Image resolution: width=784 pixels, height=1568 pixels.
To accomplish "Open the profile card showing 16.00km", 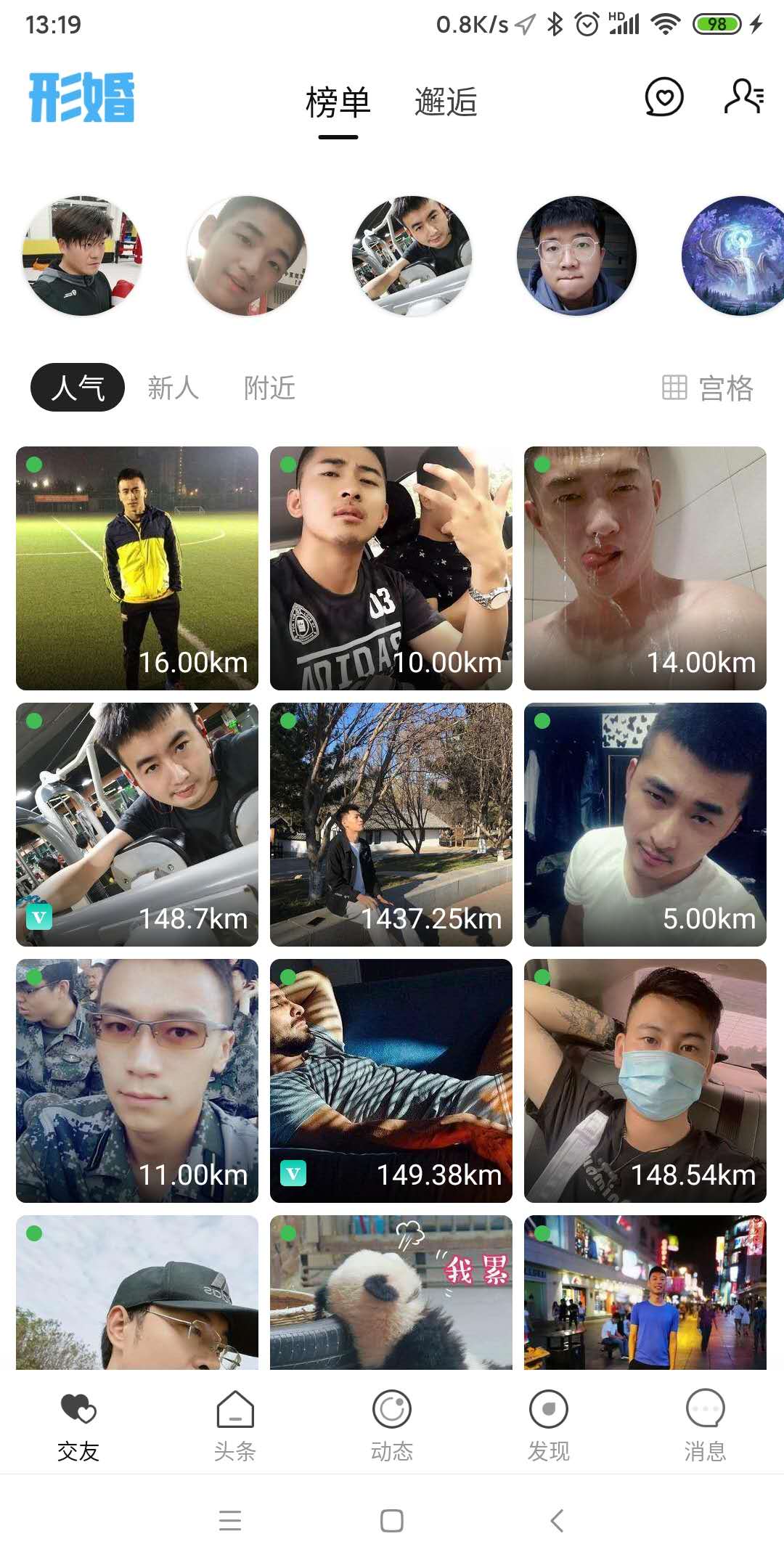I will click(x=137, y=568).
